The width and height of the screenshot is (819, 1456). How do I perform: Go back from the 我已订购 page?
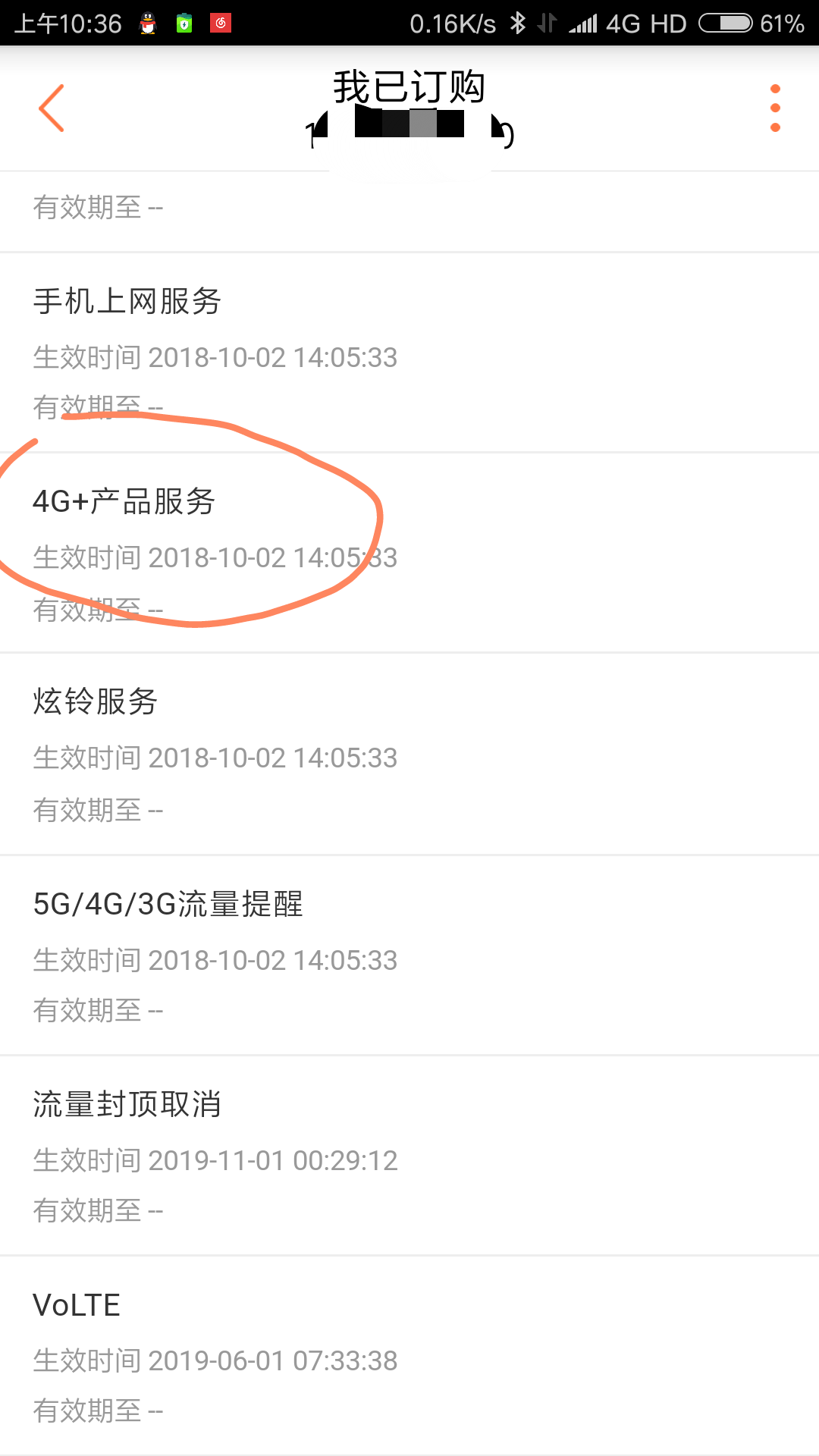point(52,108)
